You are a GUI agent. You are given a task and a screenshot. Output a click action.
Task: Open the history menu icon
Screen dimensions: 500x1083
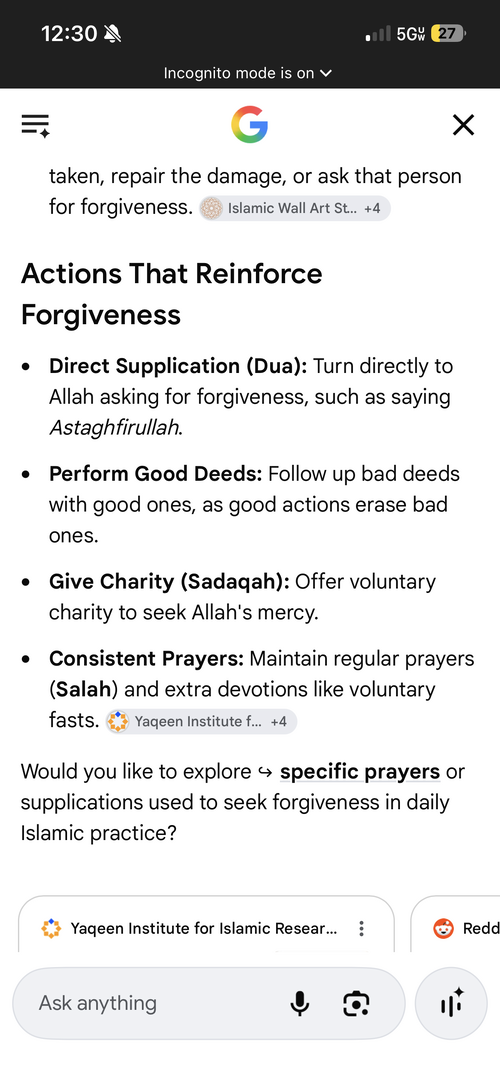pos(35,126)
